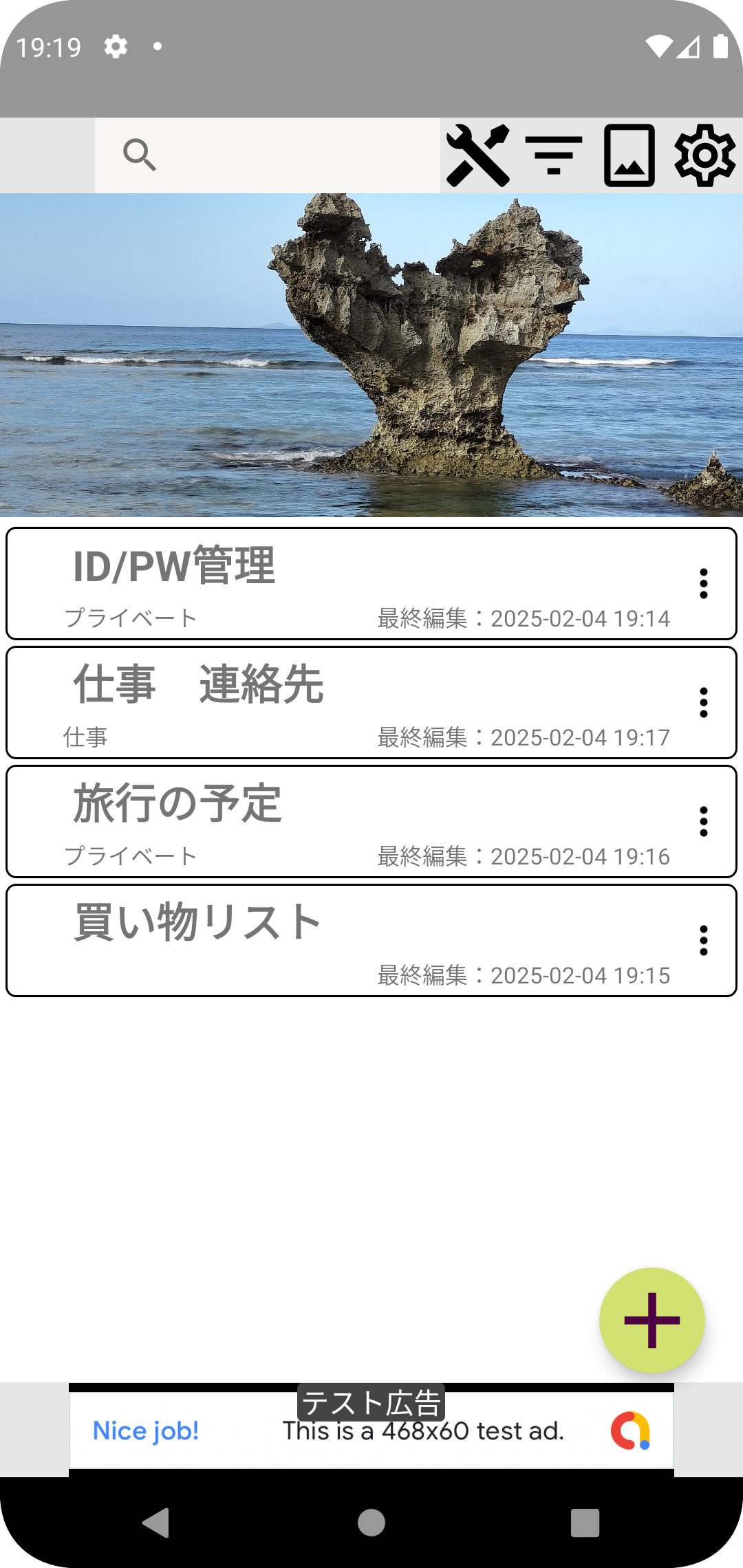Open the tools wrench icon
Viewport: 743px width, 1568px height.
(x=478, y=155)
